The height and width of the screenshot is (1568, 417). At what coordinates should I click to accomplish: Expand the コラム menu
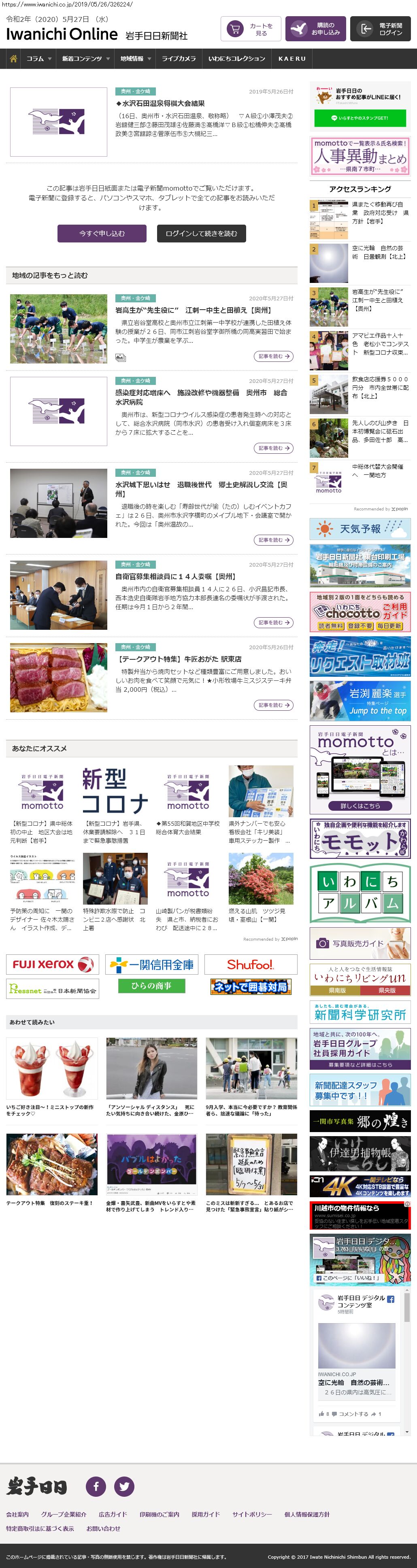[38, 59]
